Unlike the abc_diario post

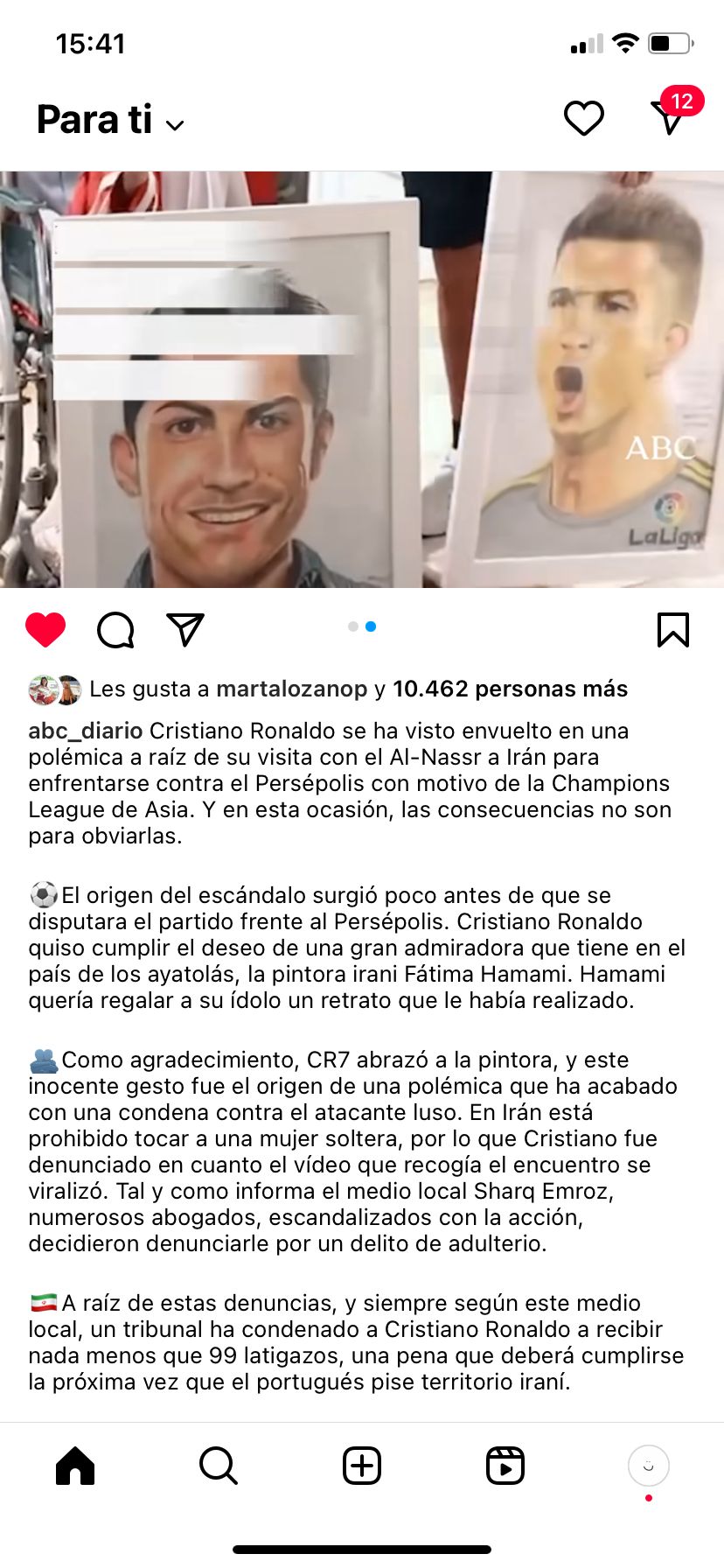(45, 629)
